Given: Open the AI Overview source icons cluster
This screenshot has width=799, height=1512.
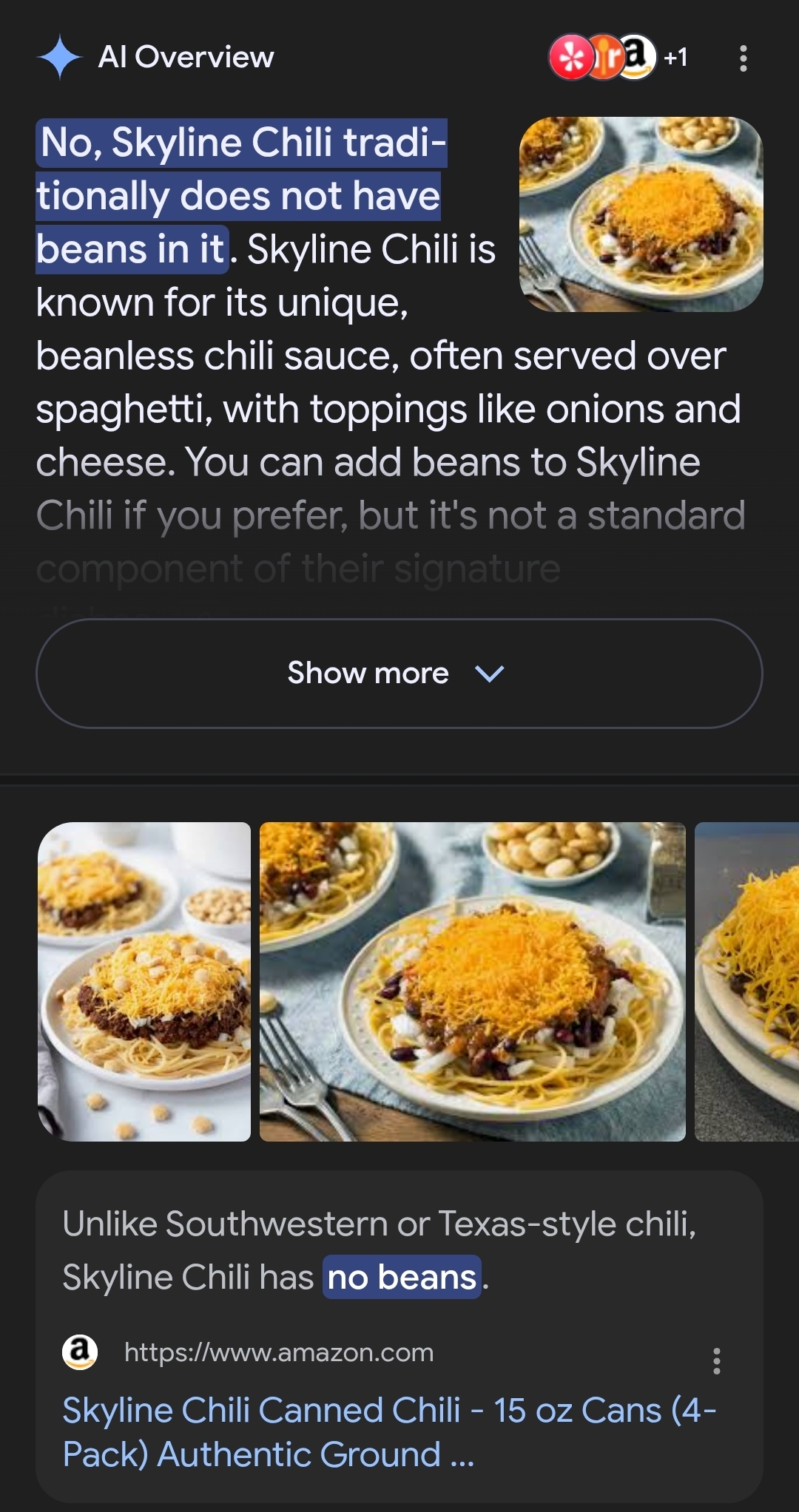Looking at the screenshot, I should 618,57.
